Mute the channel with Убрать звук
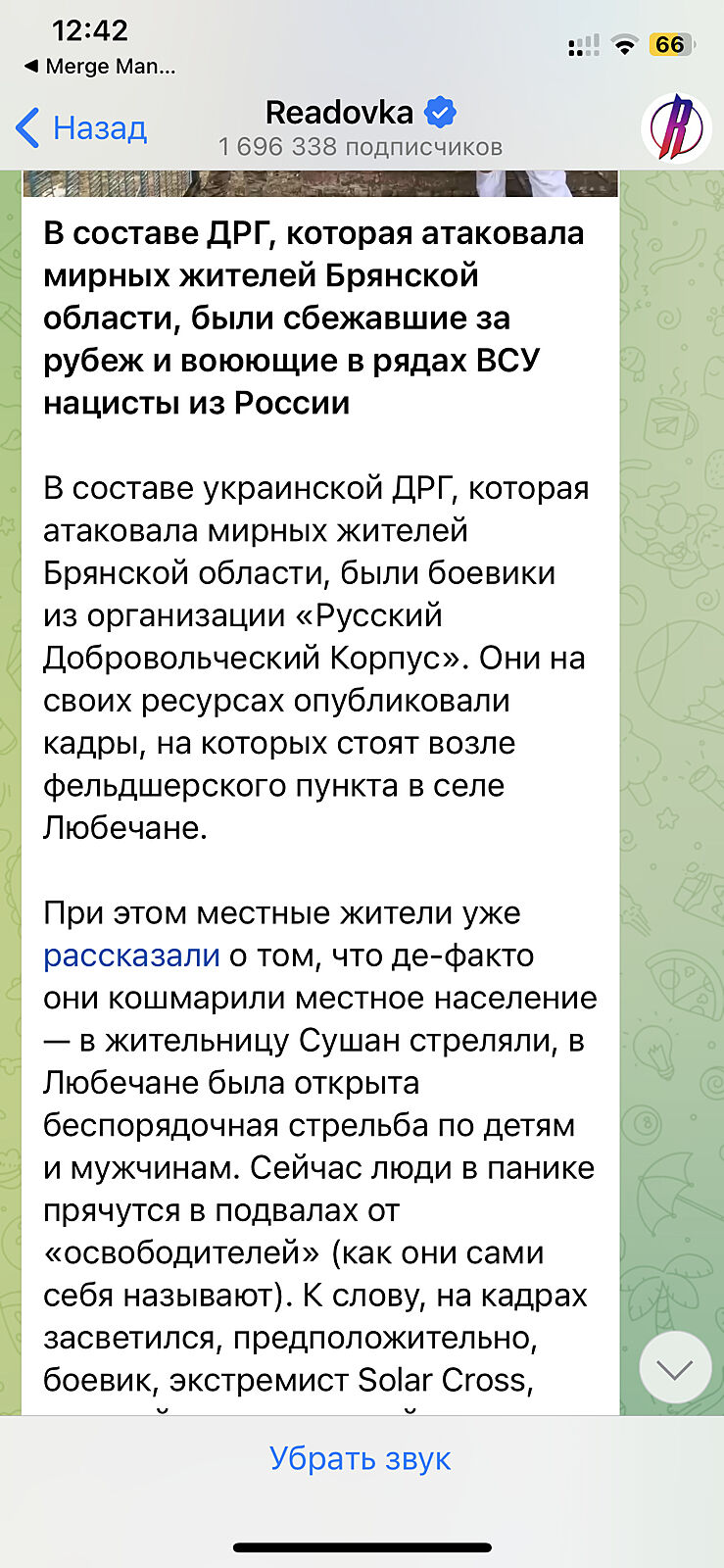Image resolution: width=724 pixels, height=1568 pixels. click(x=360, y=1458)
